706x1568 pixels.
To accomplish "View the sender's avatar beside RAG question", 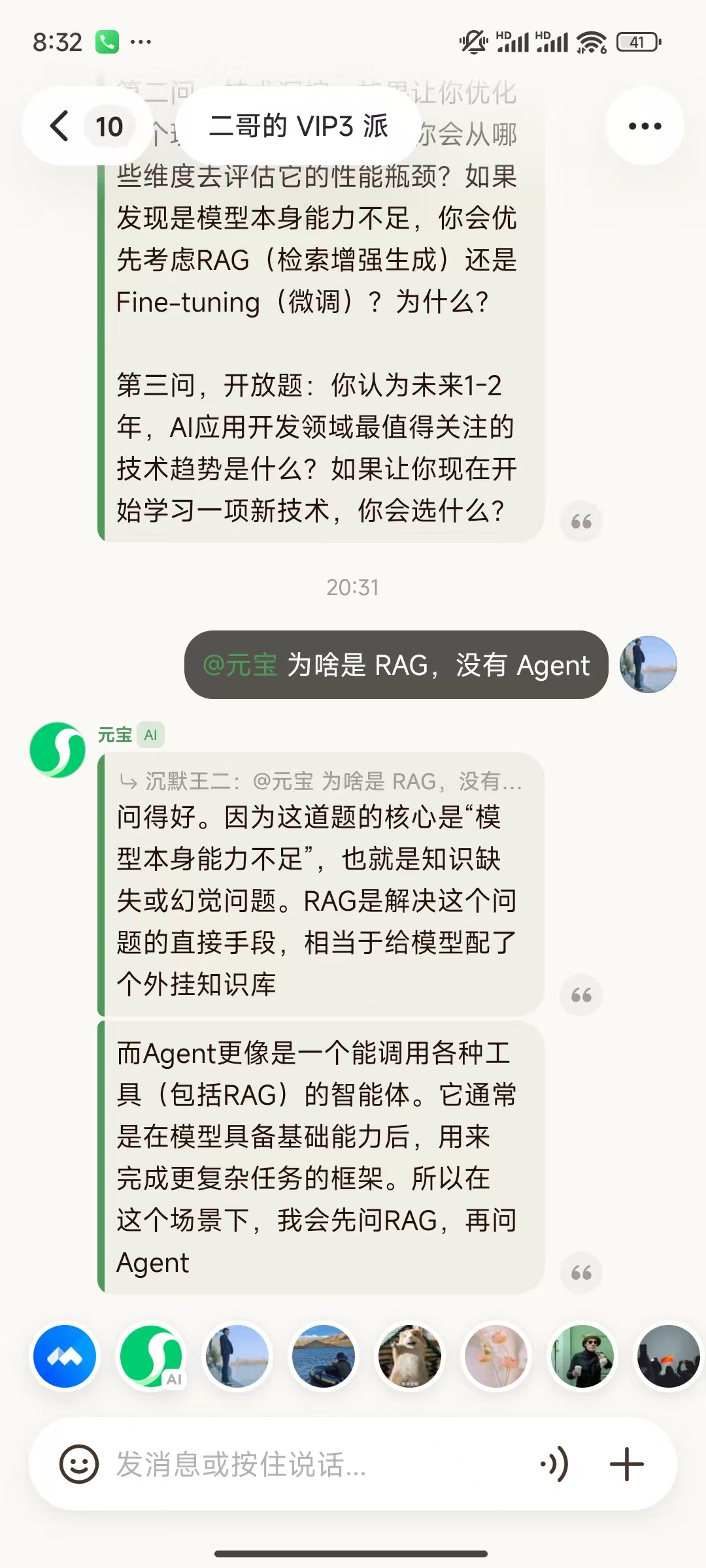I will pos(648,664).
